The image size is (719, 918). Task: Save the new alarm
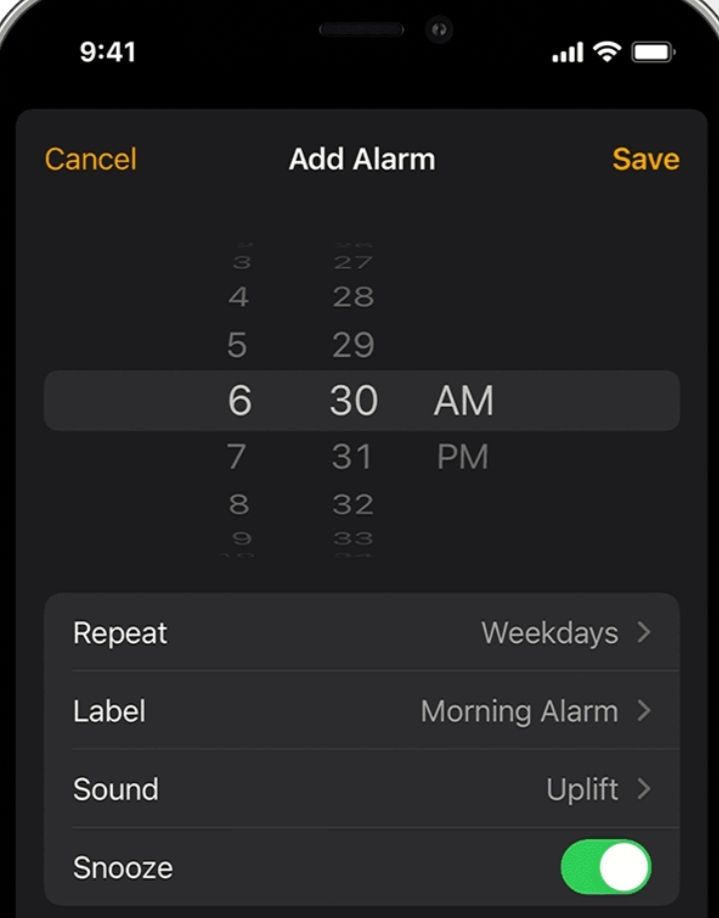point(645,159)
